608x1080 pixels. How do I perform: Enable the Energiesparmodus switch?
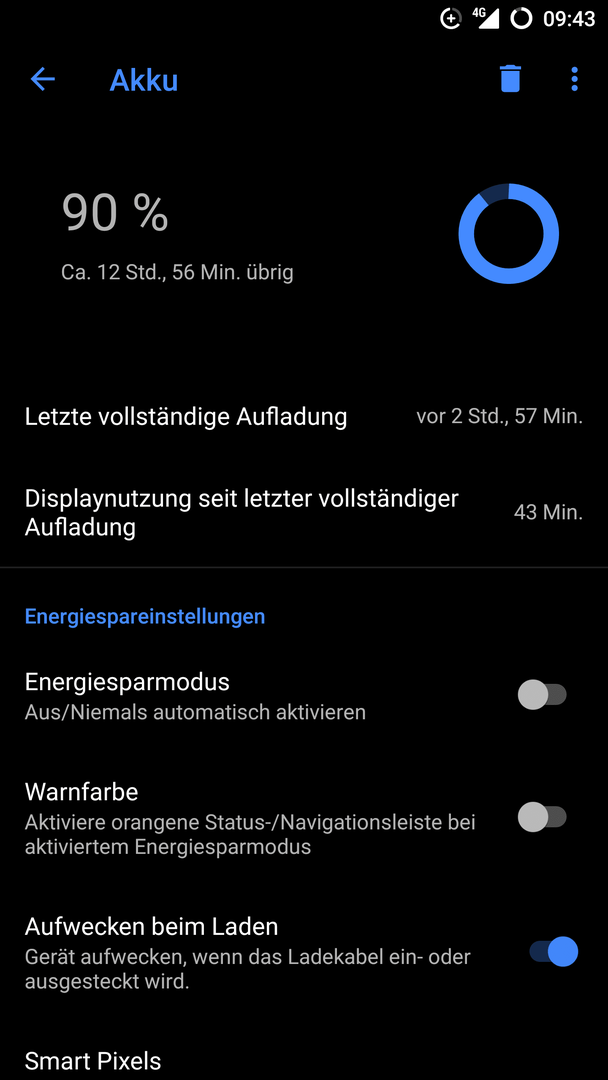(x=542, y=694)
